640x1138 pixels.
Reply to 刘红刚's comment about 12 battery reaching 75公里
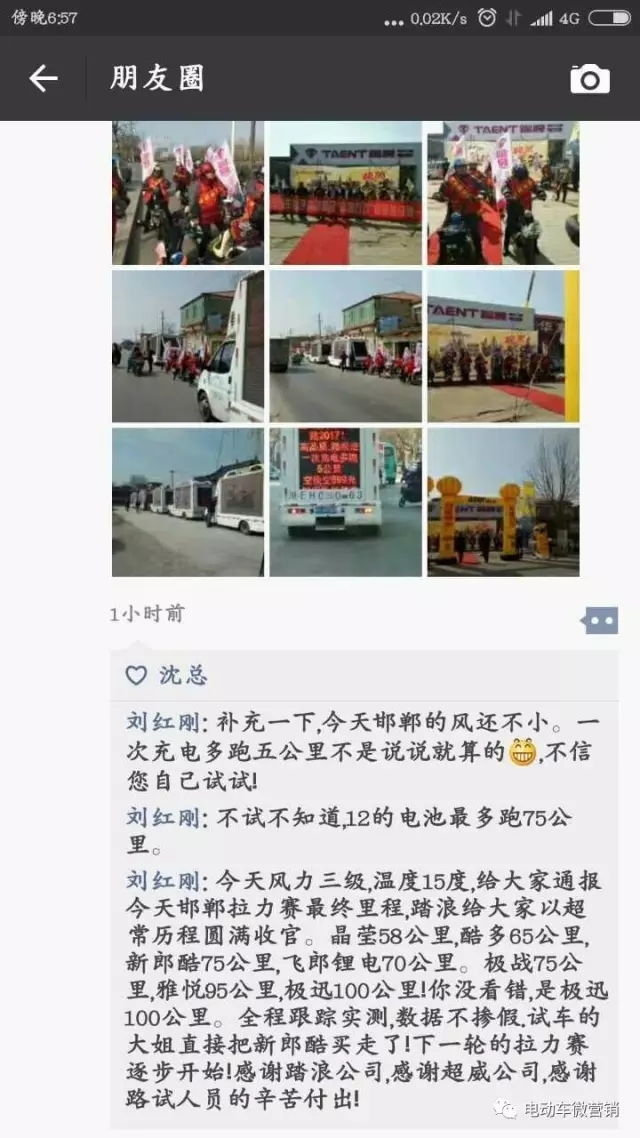[400, 831]
